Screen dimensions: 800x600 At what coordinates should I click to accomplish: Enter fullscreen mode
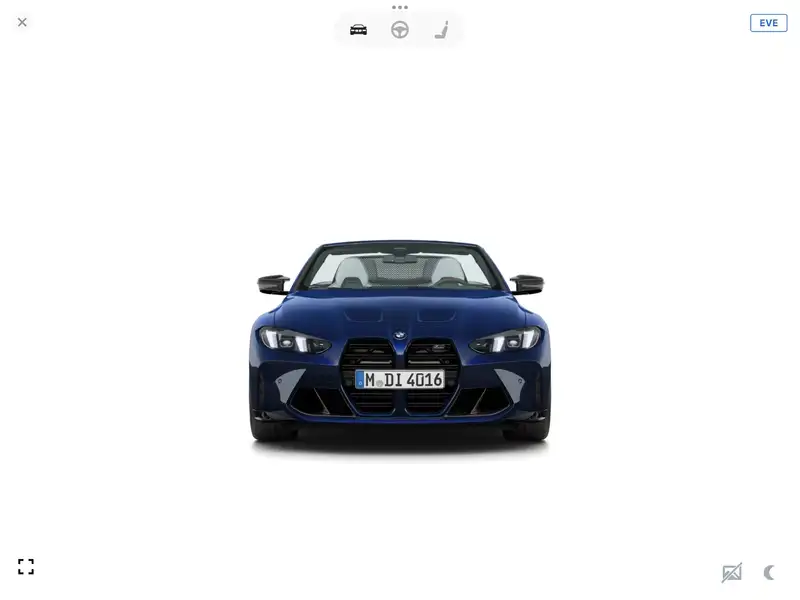(26, 567)
